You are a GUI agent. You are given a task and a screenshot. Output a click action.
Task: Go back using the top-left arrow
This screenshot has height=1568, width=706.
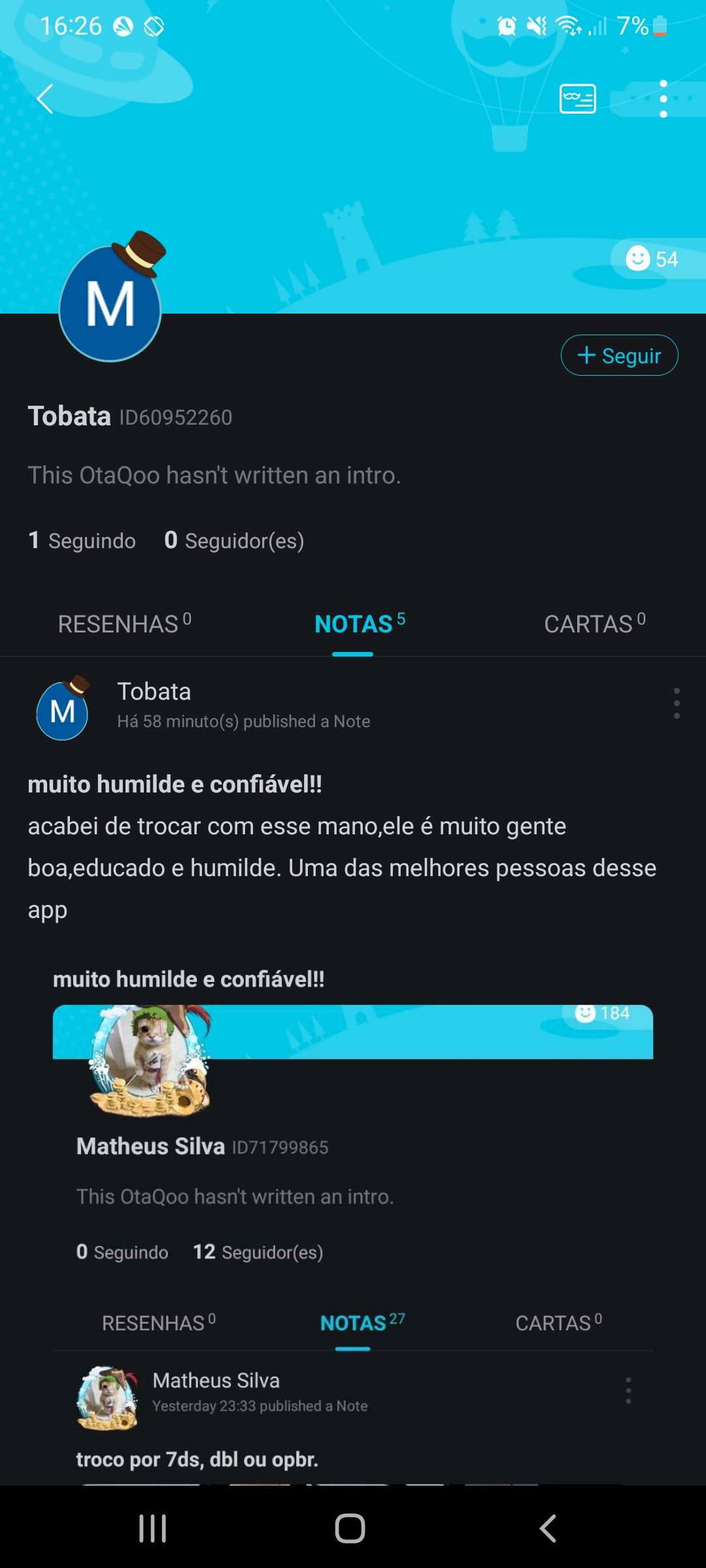(x=44, y=99)
